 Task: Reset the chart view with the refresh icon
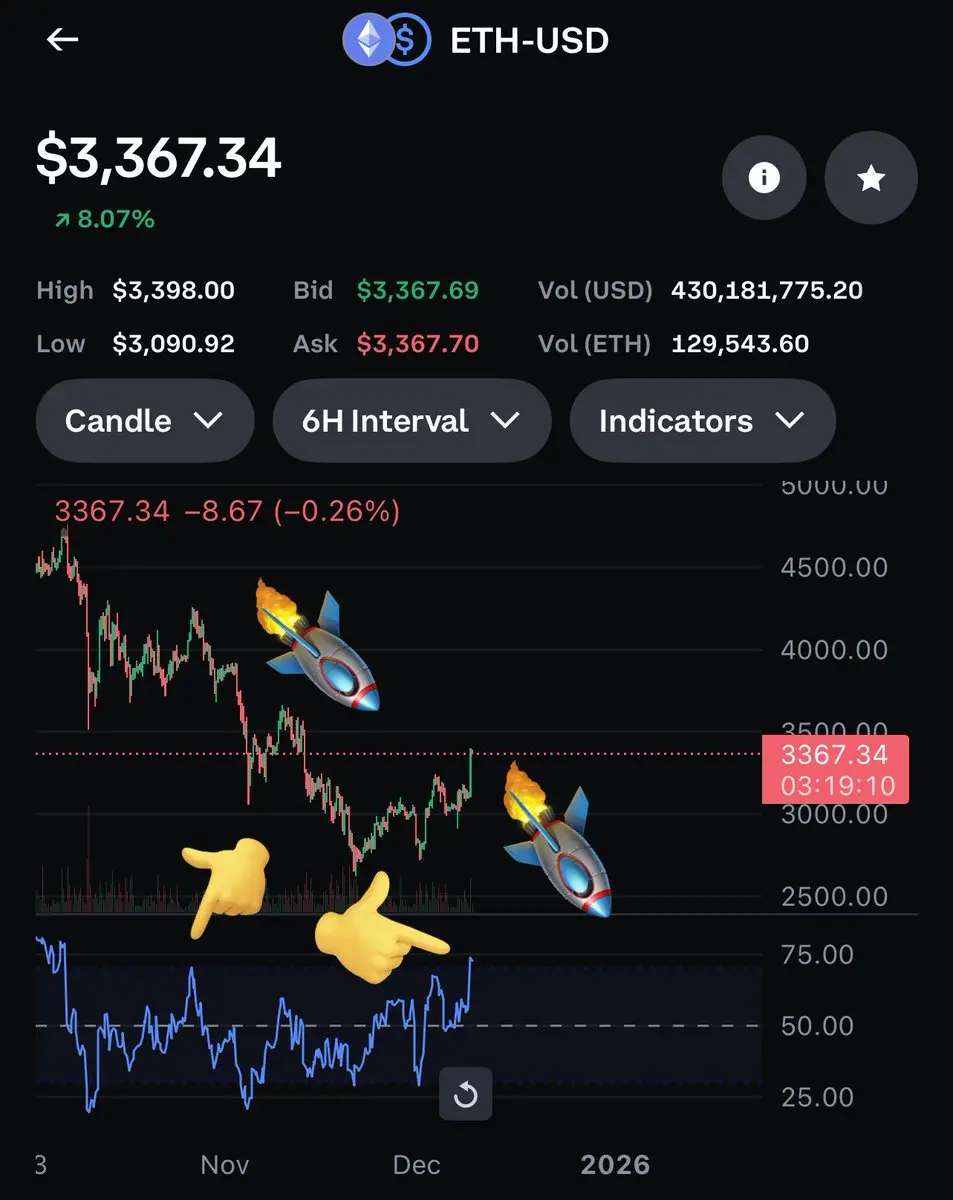465,1094
